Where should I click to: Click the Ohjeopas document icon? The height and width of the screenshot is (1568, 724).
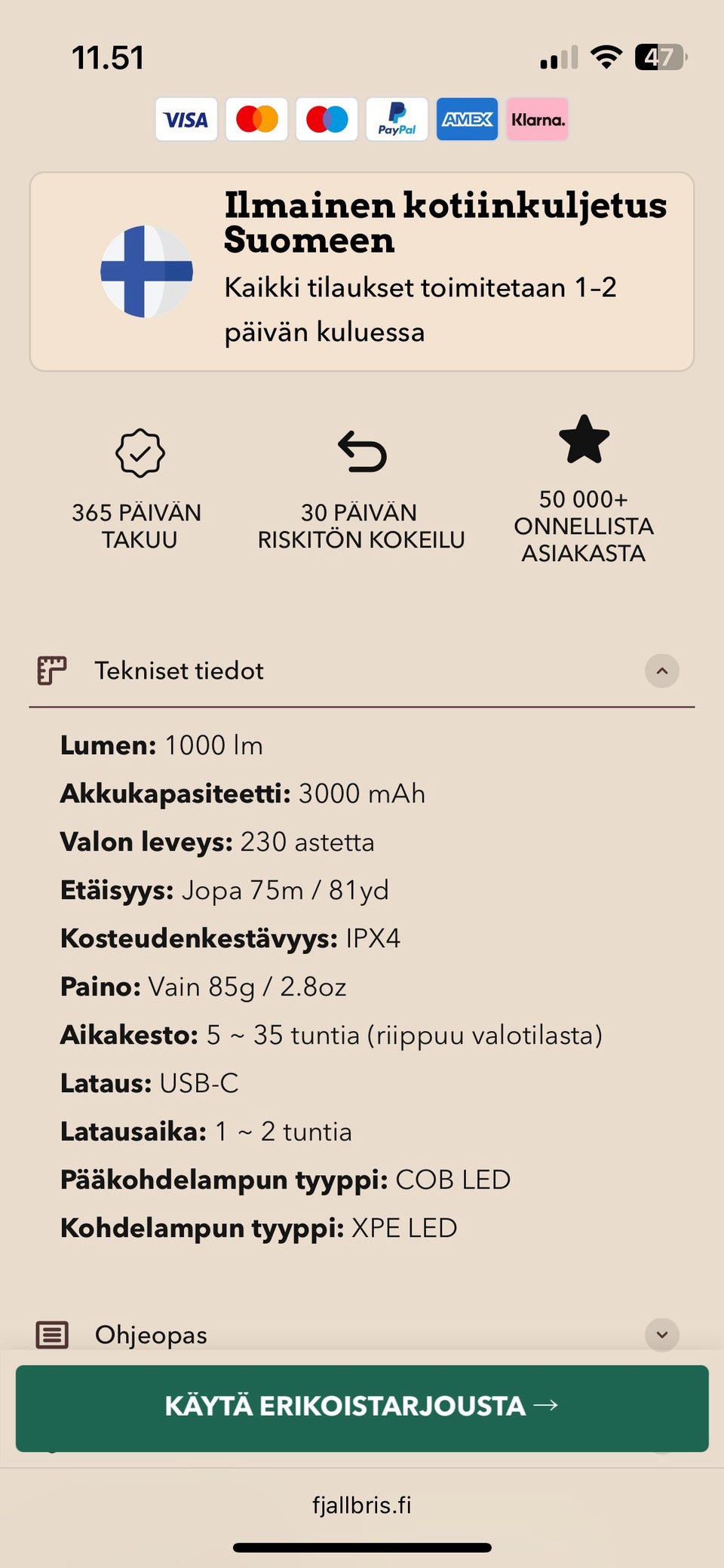tap(51, 1334)
